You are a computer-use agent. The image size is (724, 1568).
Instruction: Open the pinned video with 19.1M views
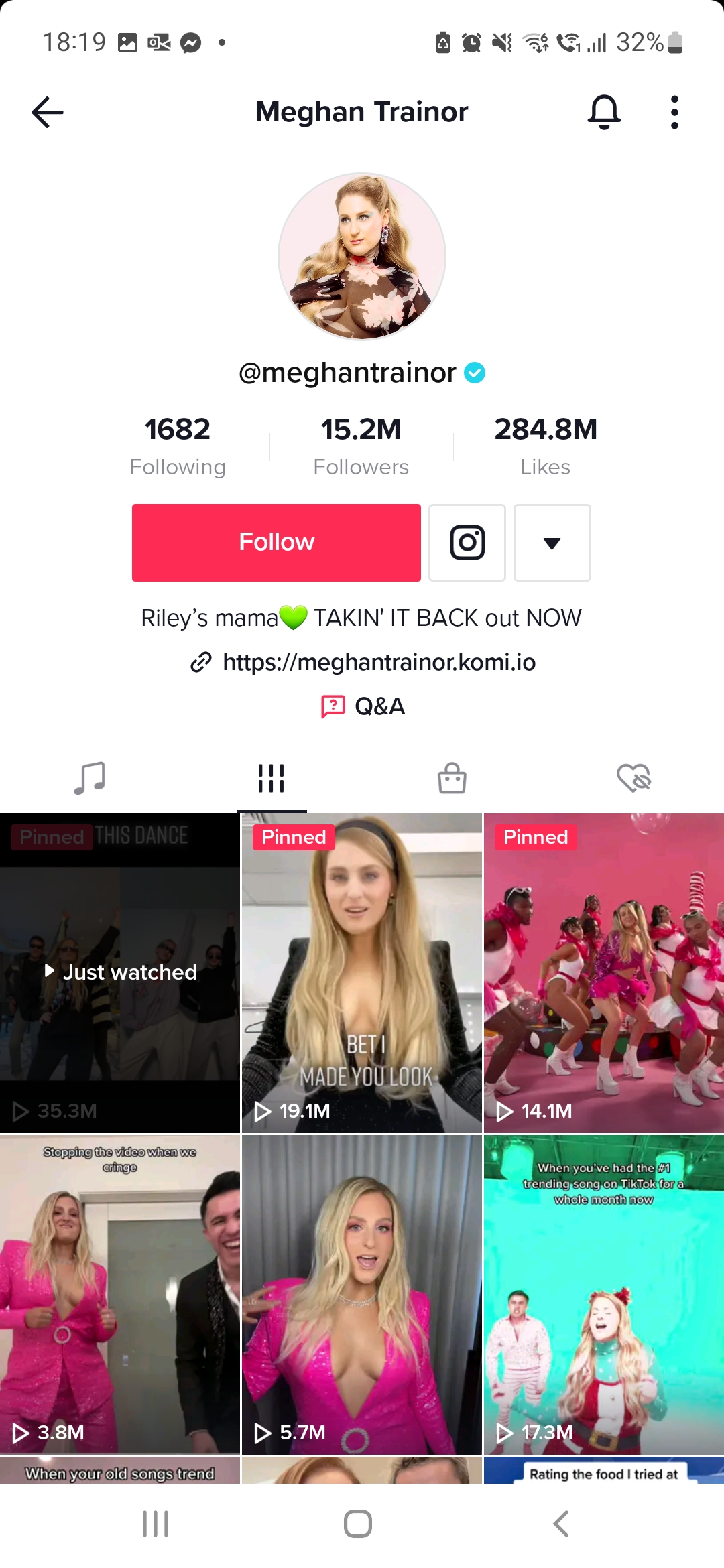click(x=362, y=972)
